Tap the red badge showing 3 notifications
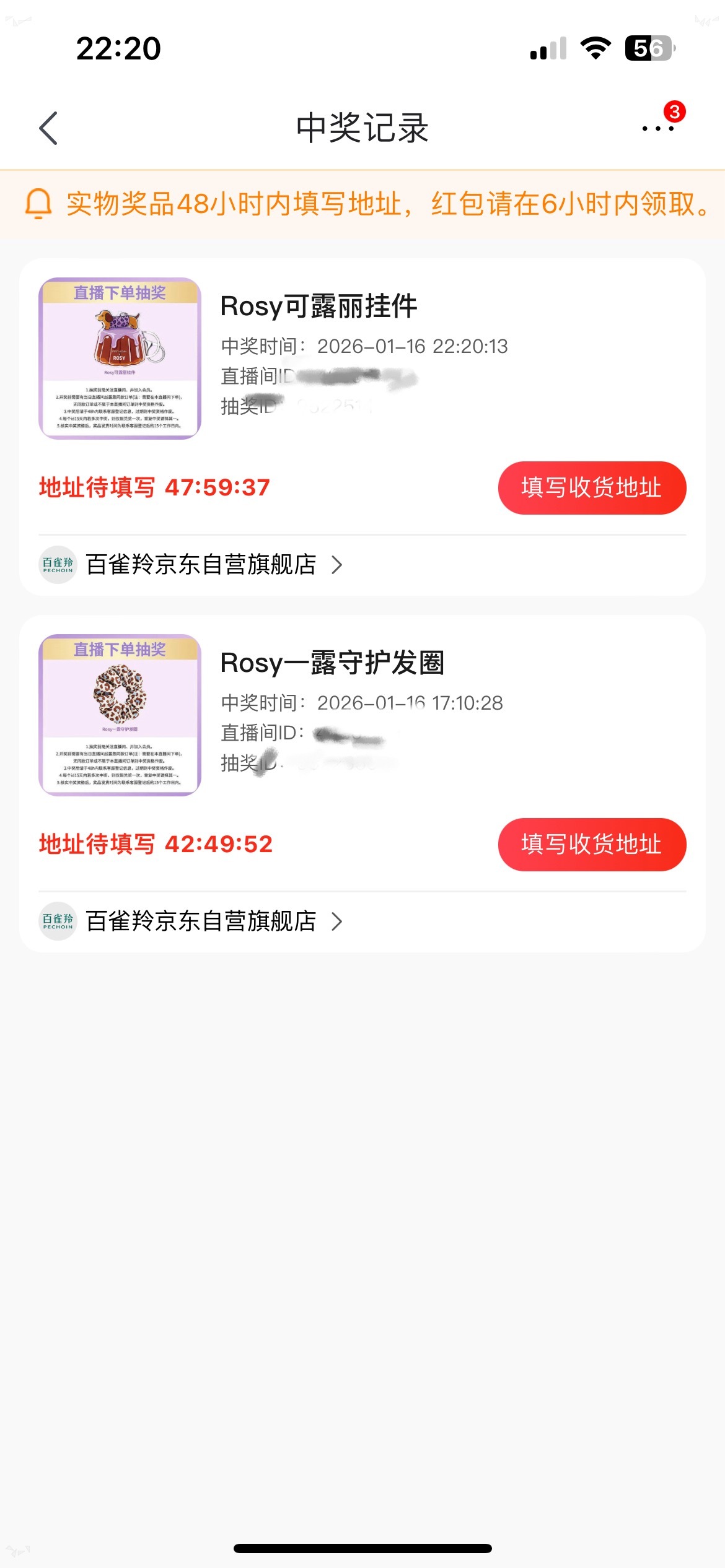This screenshot has width=725, height=1568. [x=675, y=110]
